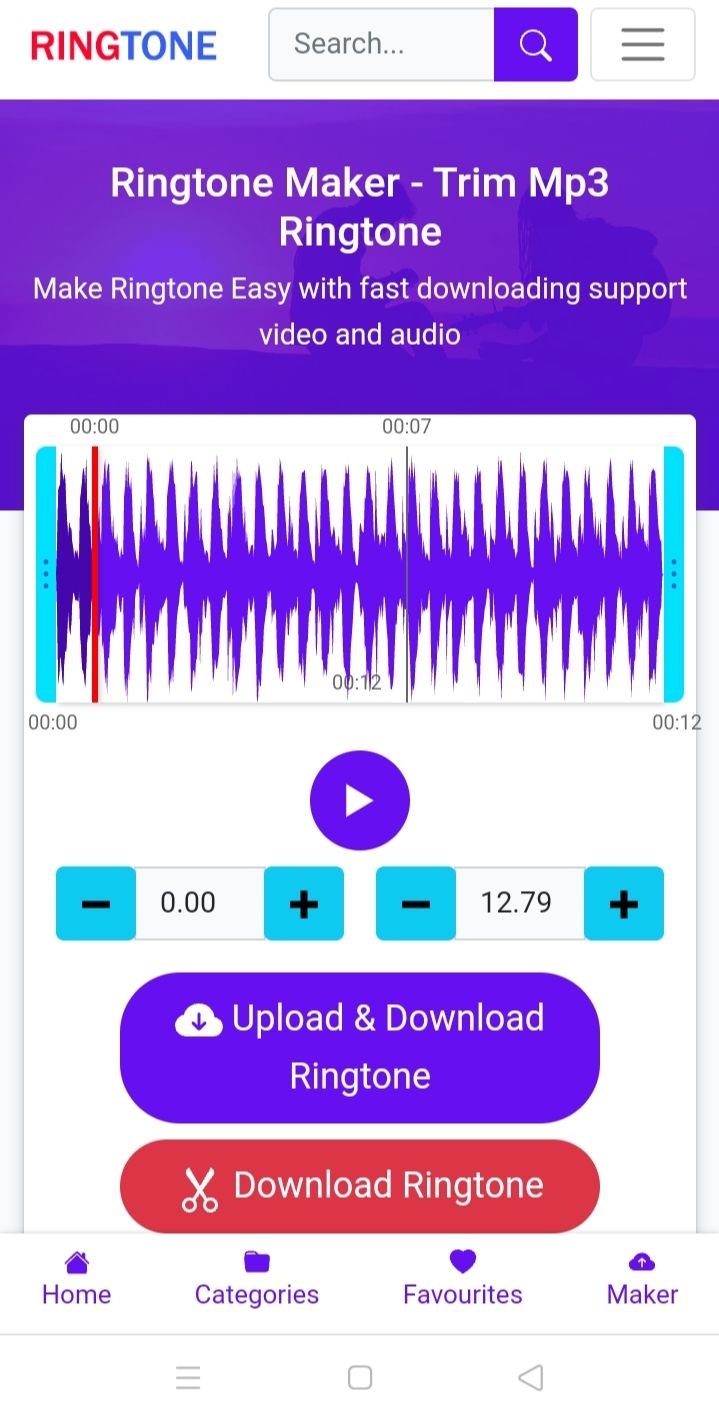Tap the purple search magnifier button
The image size is (719, 1408).
[536, 44]
